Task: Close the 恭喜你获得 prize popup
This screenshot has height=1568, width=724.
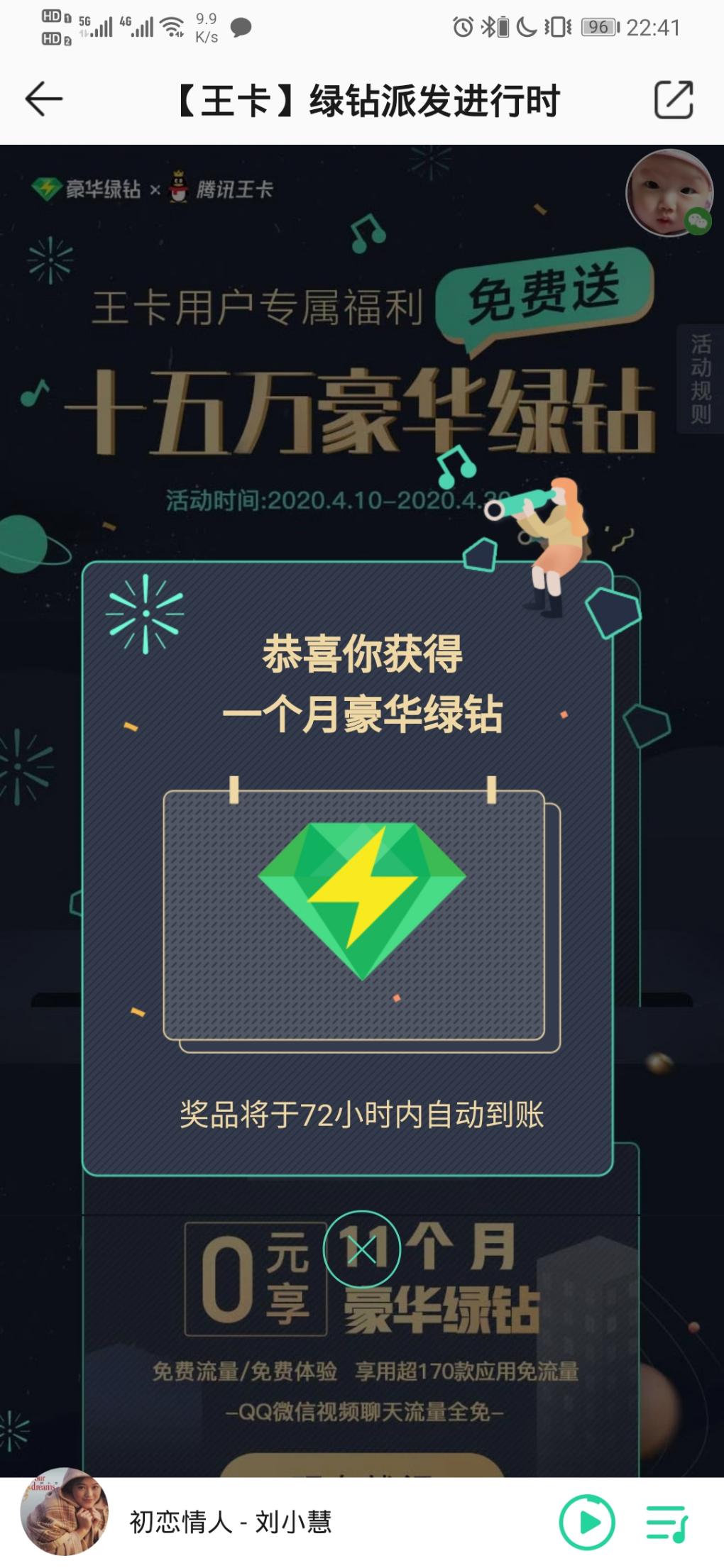Action: point(362,1249)
